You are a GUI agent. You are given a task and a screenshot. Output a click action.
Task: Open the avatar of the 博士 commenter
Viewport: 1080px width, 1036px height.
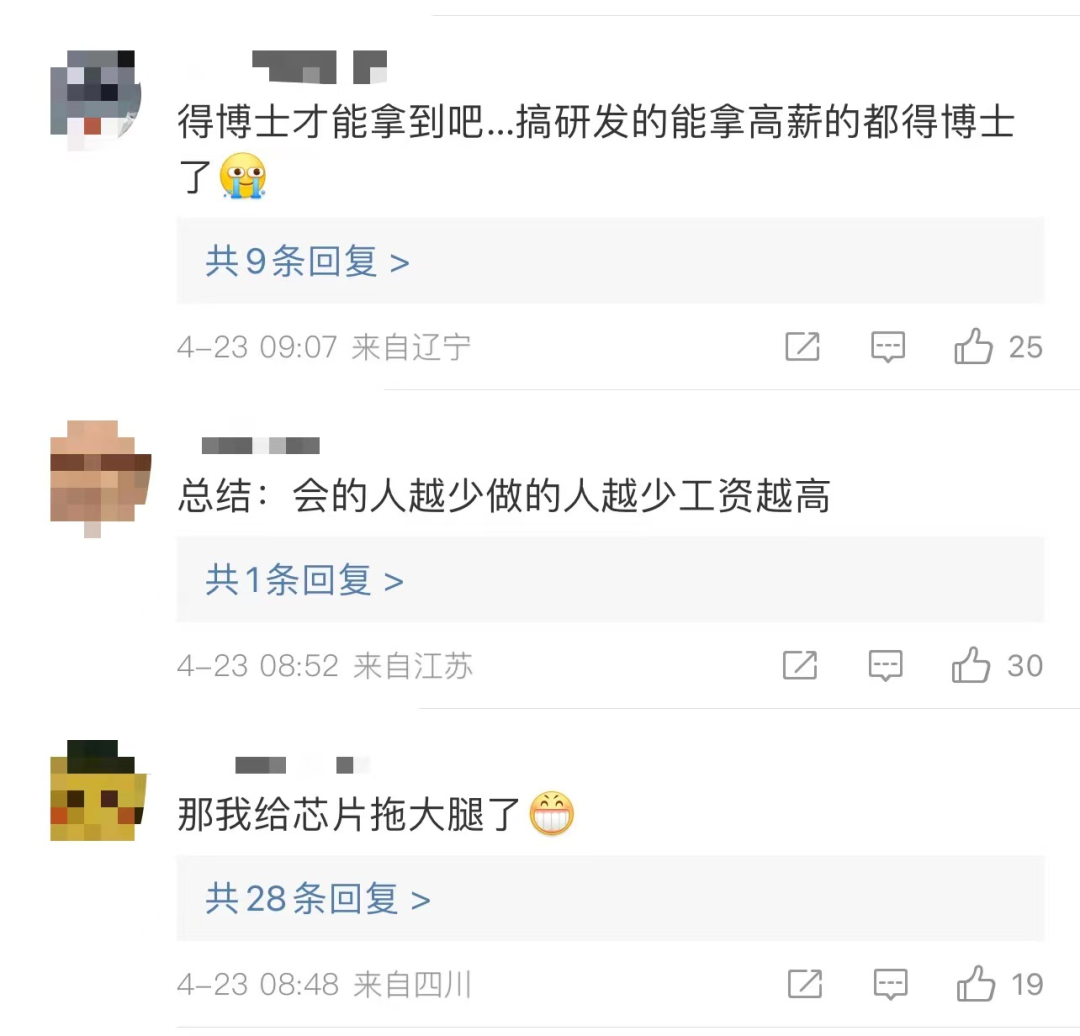pos(96,100)
